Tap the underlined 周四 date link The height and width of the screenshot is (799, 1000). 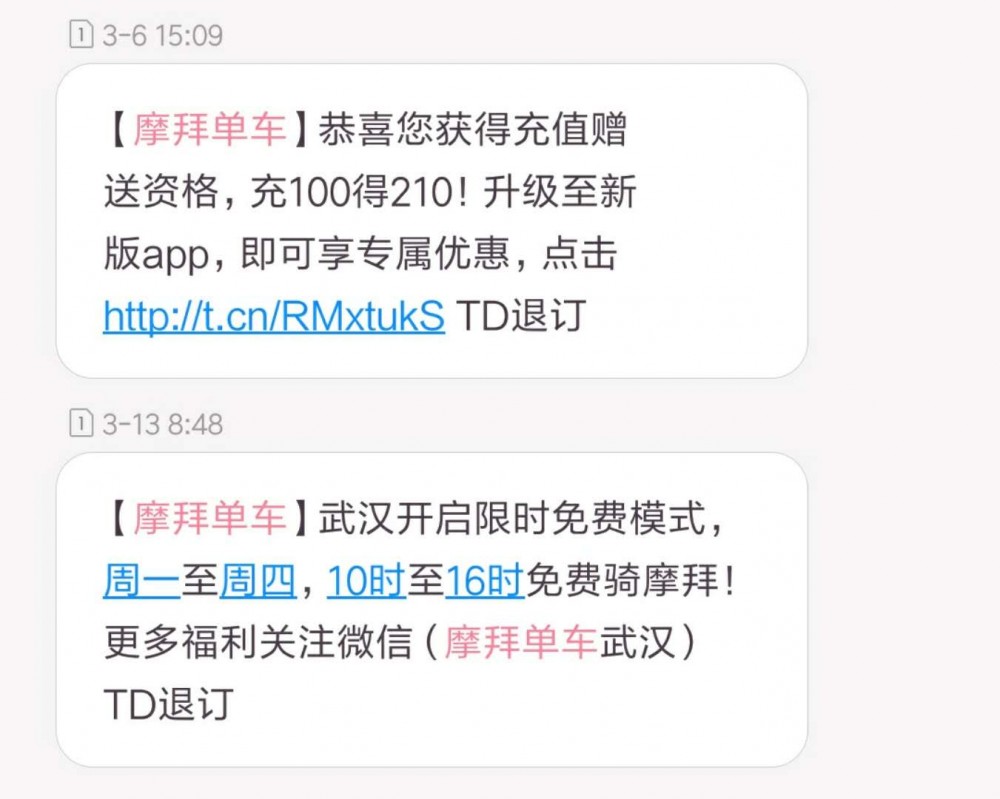pos(258,581)
